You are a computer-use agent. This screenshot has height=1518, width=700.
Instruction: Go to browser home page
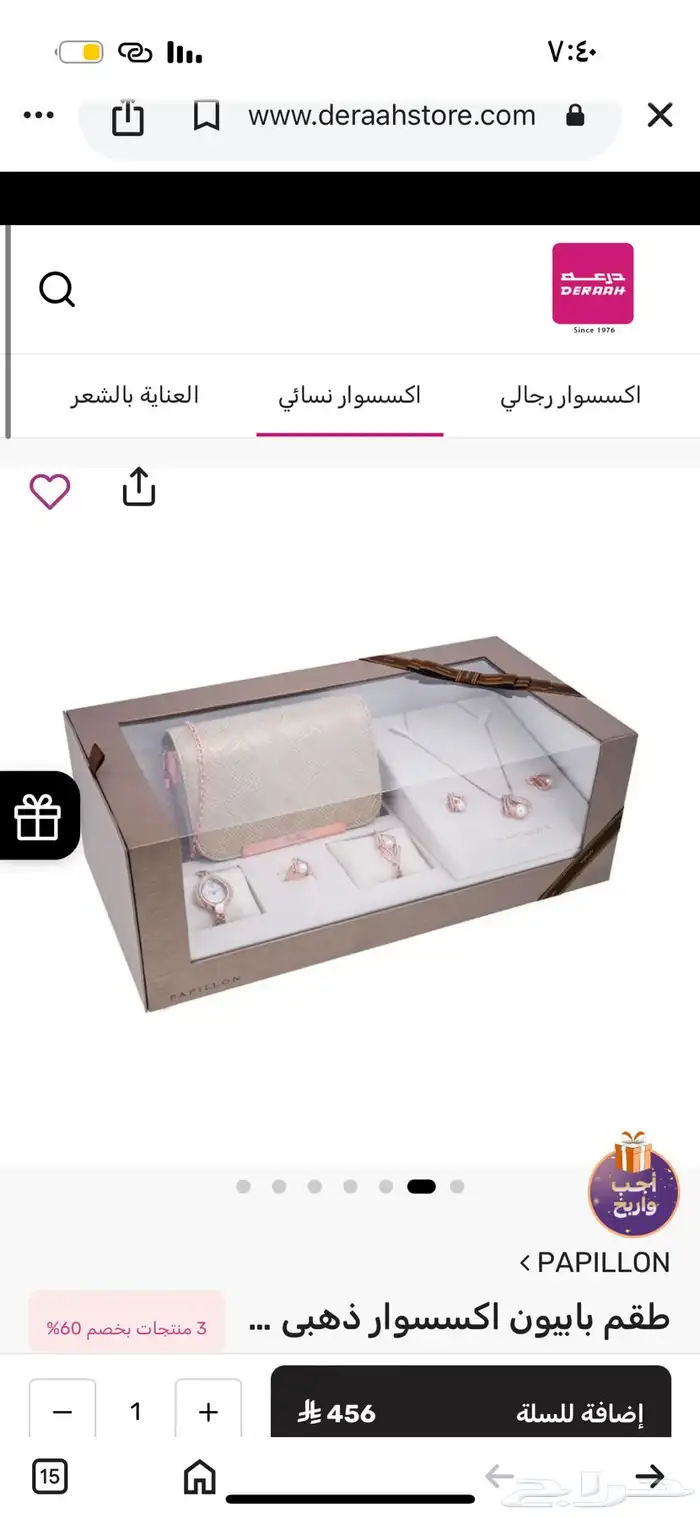(200, 1475)
